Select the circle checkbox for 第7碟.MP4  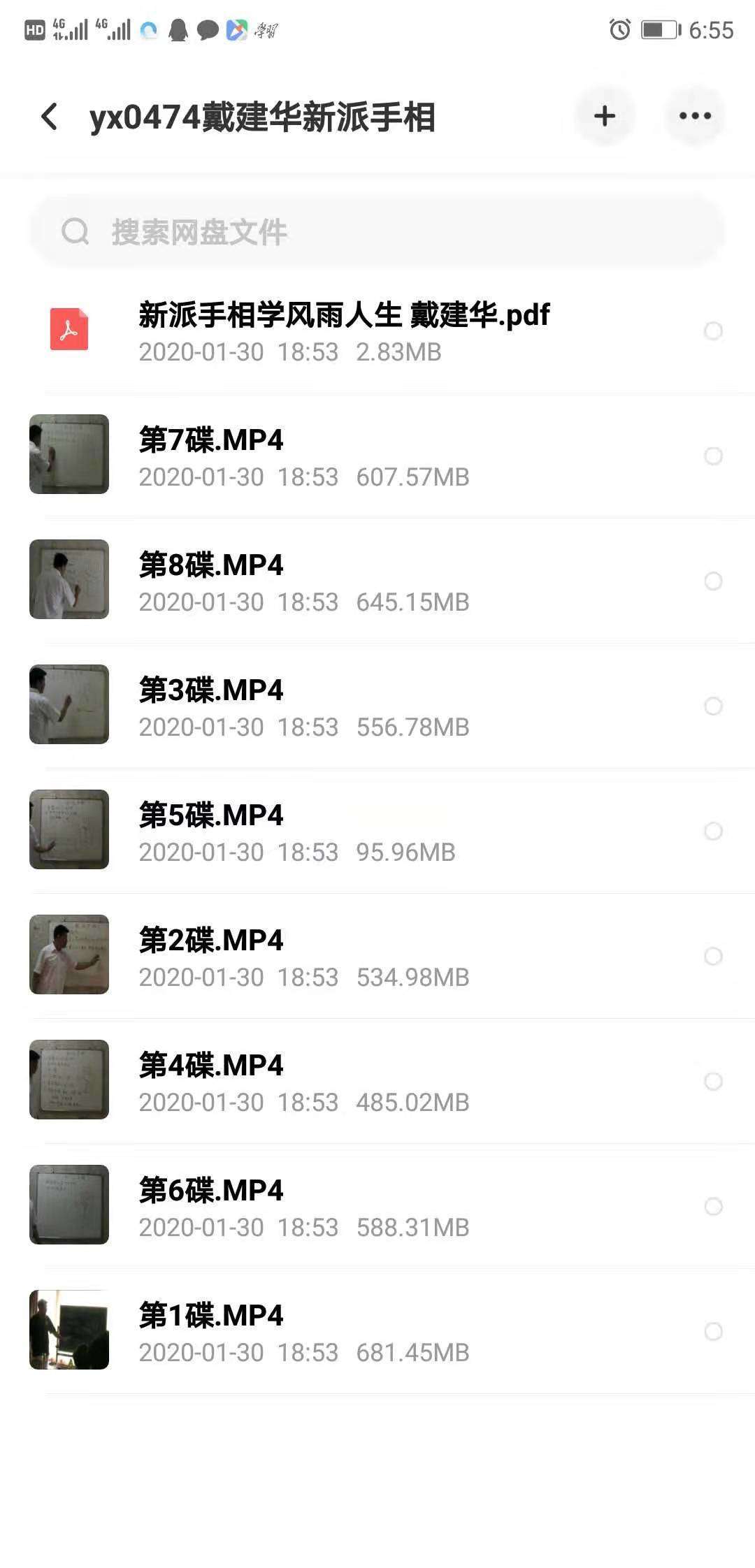pyautogui.click(x=714, y=456)
